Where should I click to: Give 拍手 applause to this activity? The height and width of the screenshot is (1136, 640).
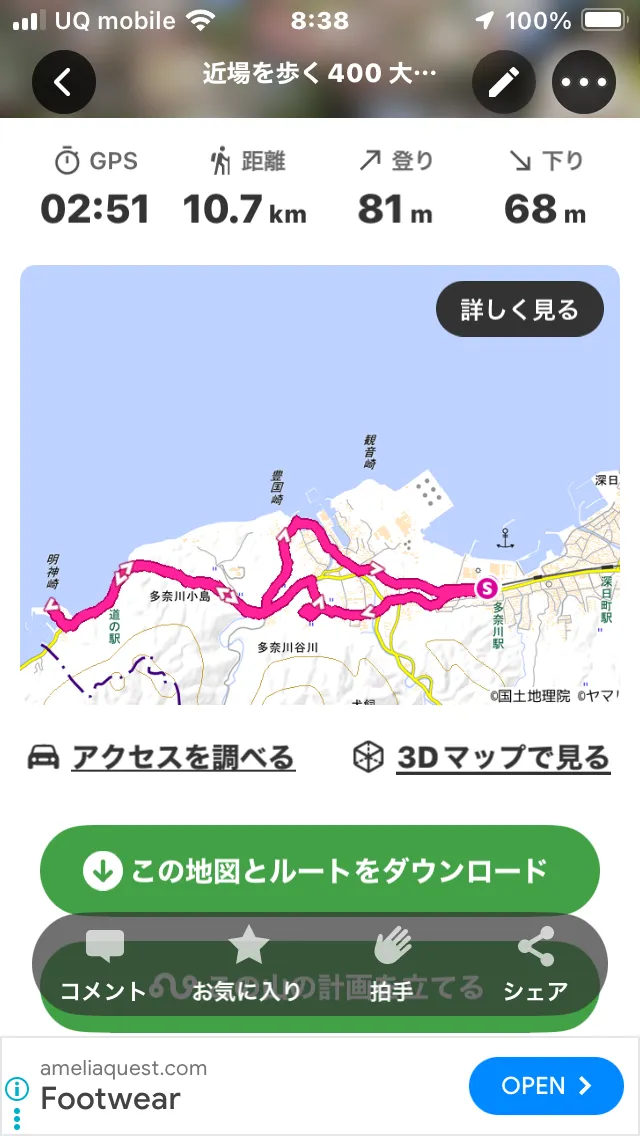tap(392, 966)
